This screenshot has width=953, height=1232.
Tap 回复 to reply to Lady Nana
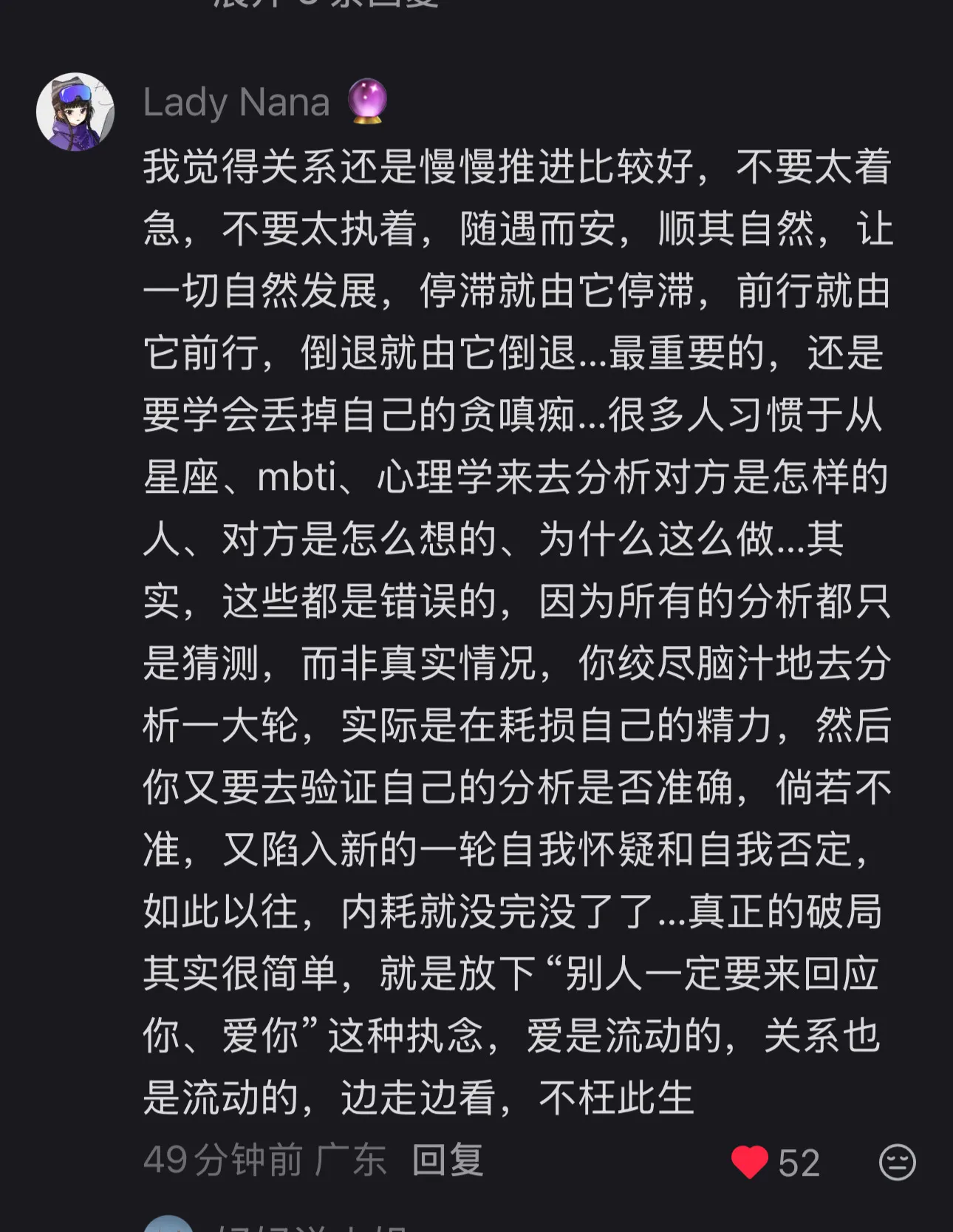pos(448,1160)
